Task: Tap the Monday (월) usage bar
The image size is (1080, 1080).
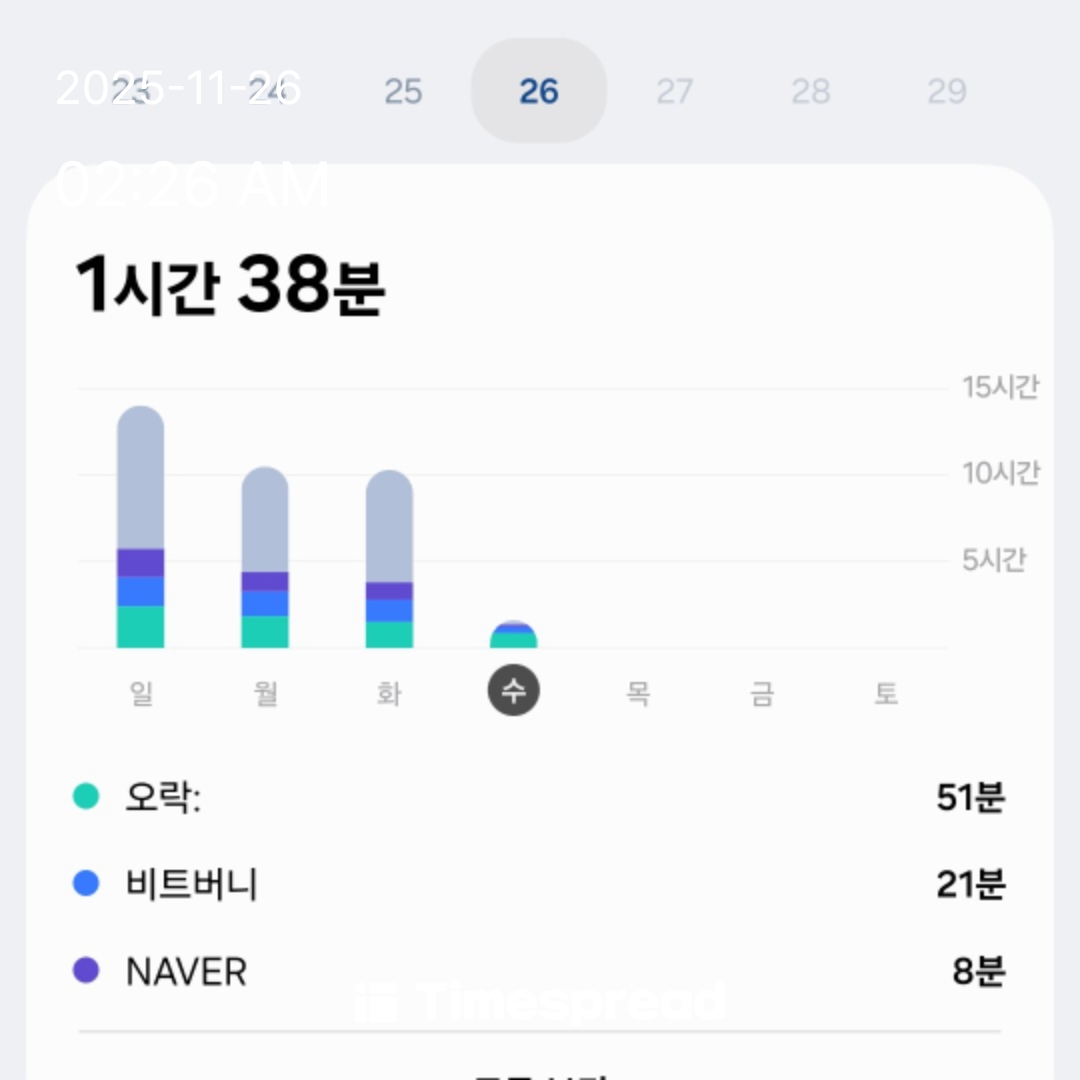Action: click(x=265, y=558)
